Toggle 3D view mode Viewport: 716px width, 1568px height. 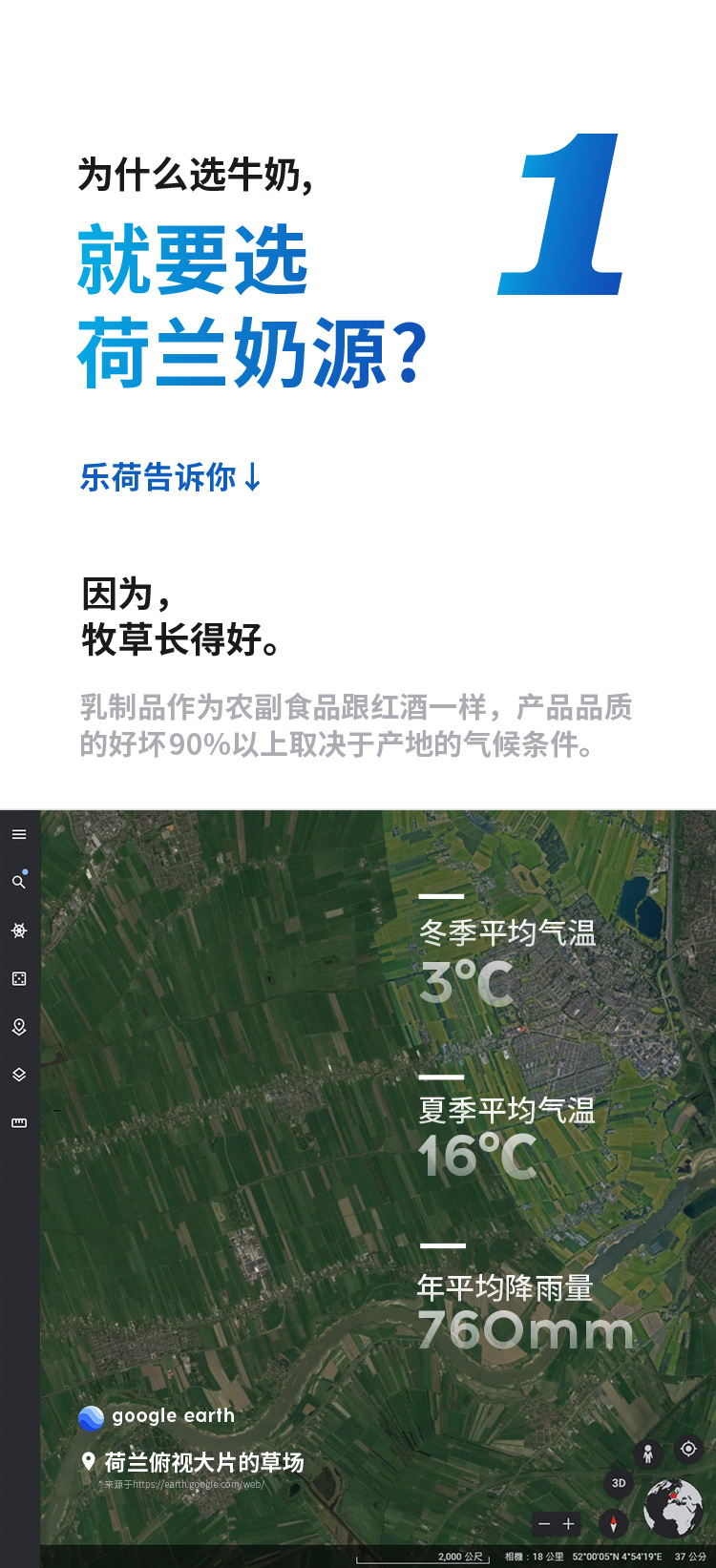tap(619, 1482)
